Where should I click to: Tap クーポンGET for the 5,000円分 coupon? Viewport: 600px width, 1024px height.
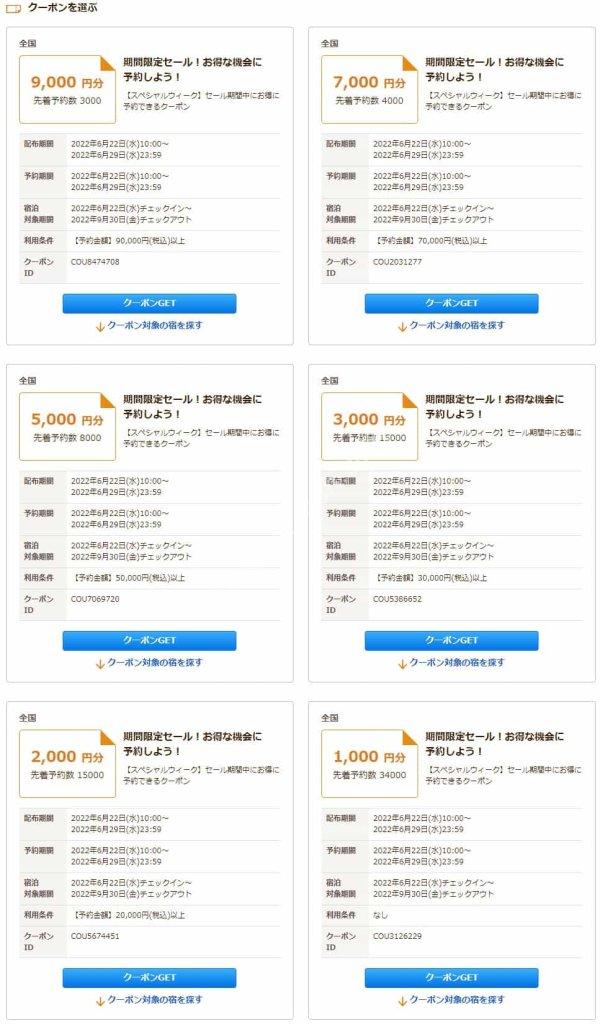(150, 640)
